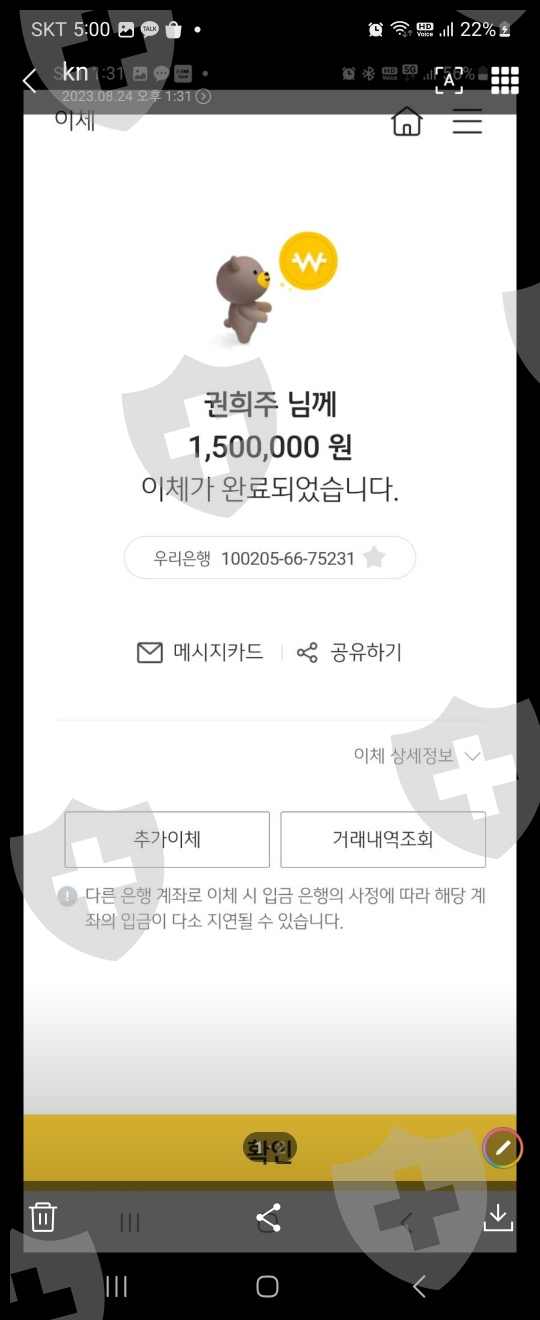Open recent apps from the navigation bar

click(117, 1286)
